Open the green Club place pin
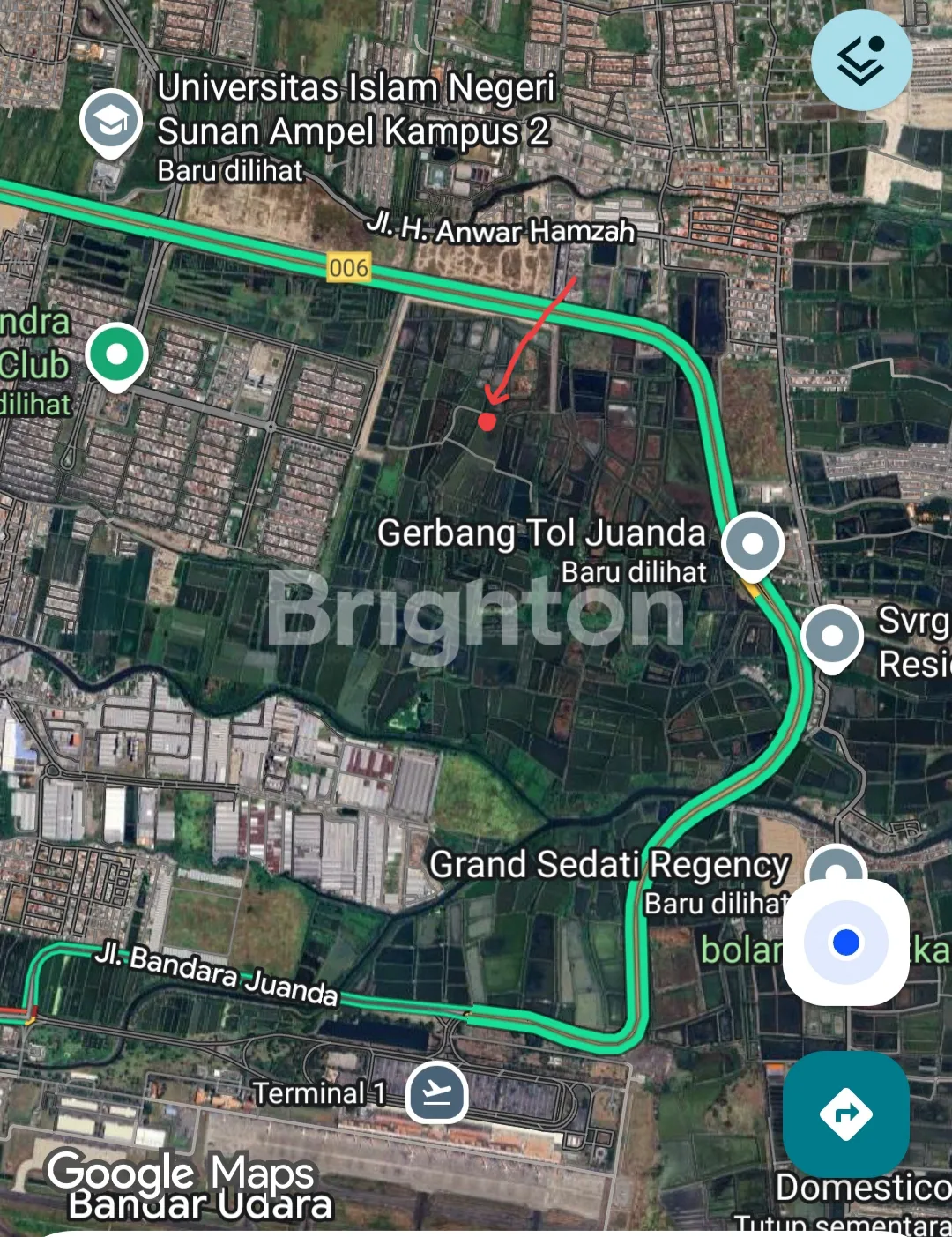 pos(116,356)
